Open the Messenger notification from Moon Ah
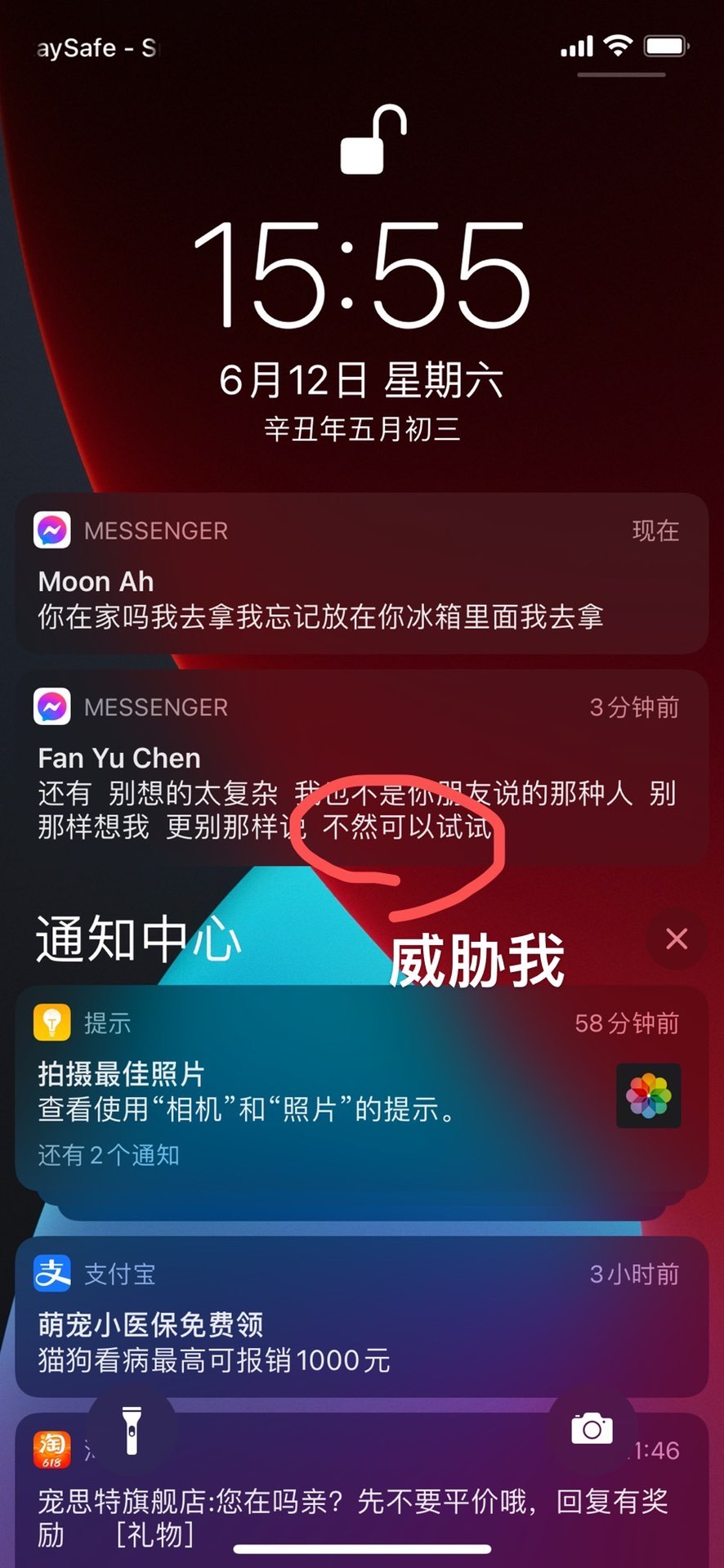The height and width of the screenshot is (1568, 724). click(361, 575)
